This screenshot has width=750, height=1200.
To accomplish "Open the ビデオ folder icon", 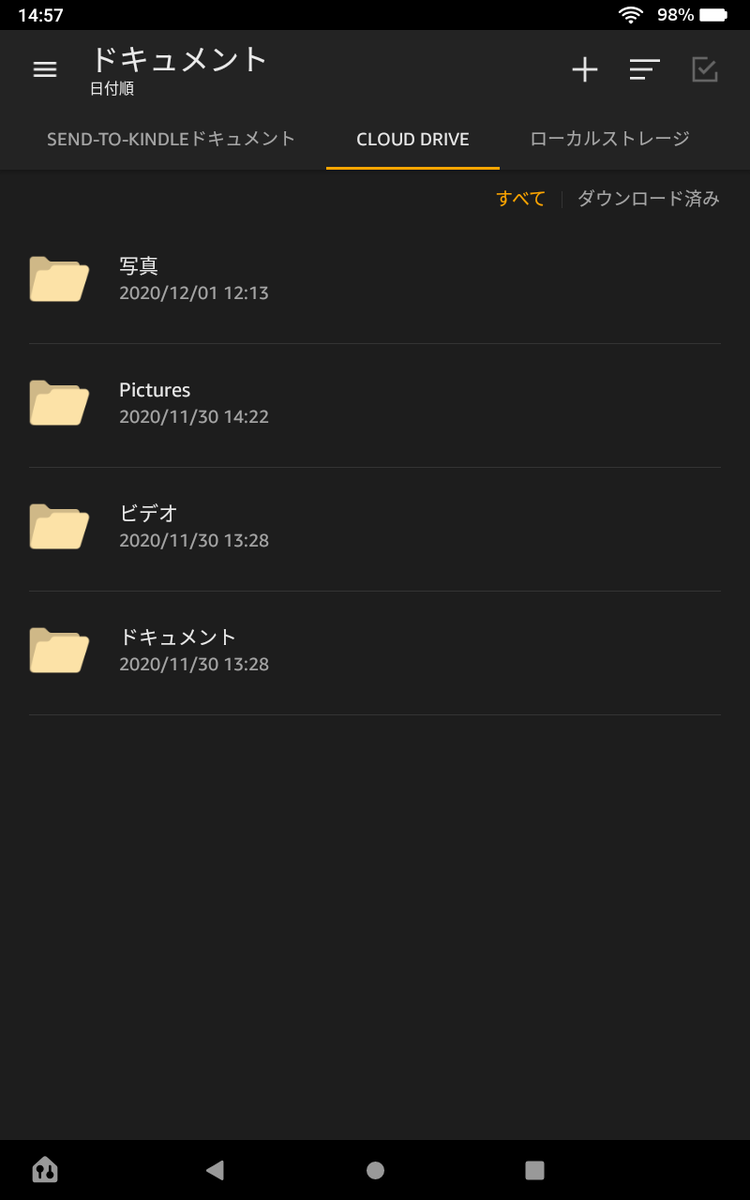I will [x=58, y=527].
